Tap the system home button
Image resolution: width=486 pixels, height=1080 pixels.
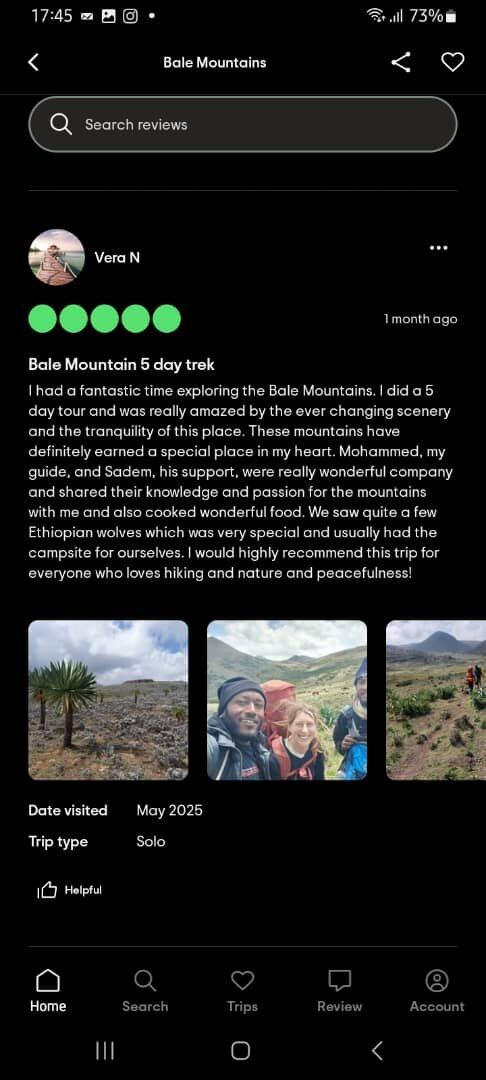240,1050
